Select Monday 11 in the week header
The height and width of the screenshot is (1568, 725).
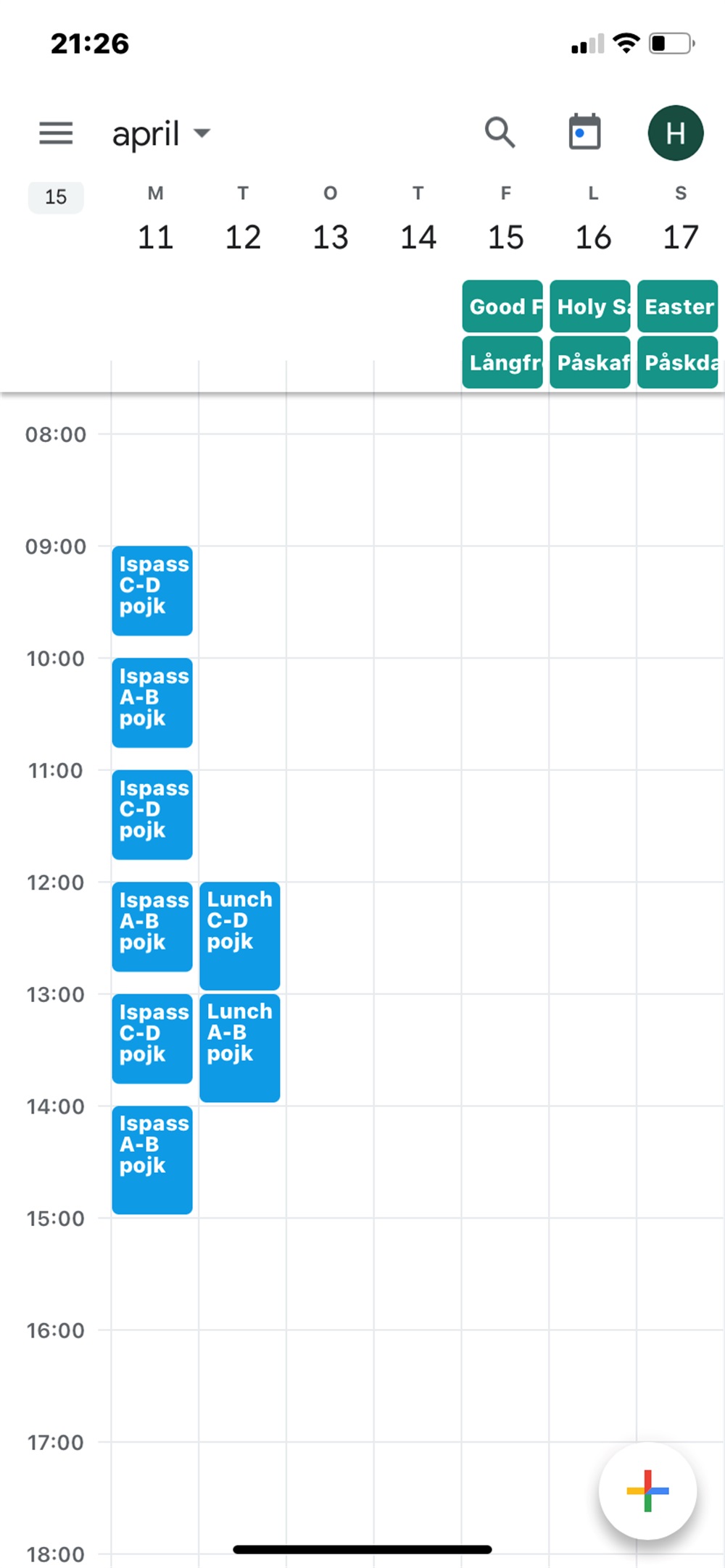click(x=155, y=220)
